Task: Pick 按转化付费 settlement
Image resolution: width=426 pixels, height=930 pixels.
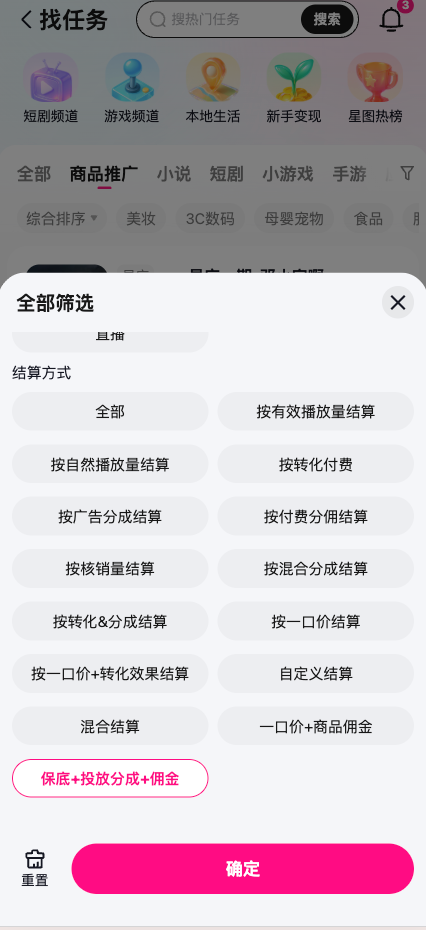Action: tap(316, 464)
